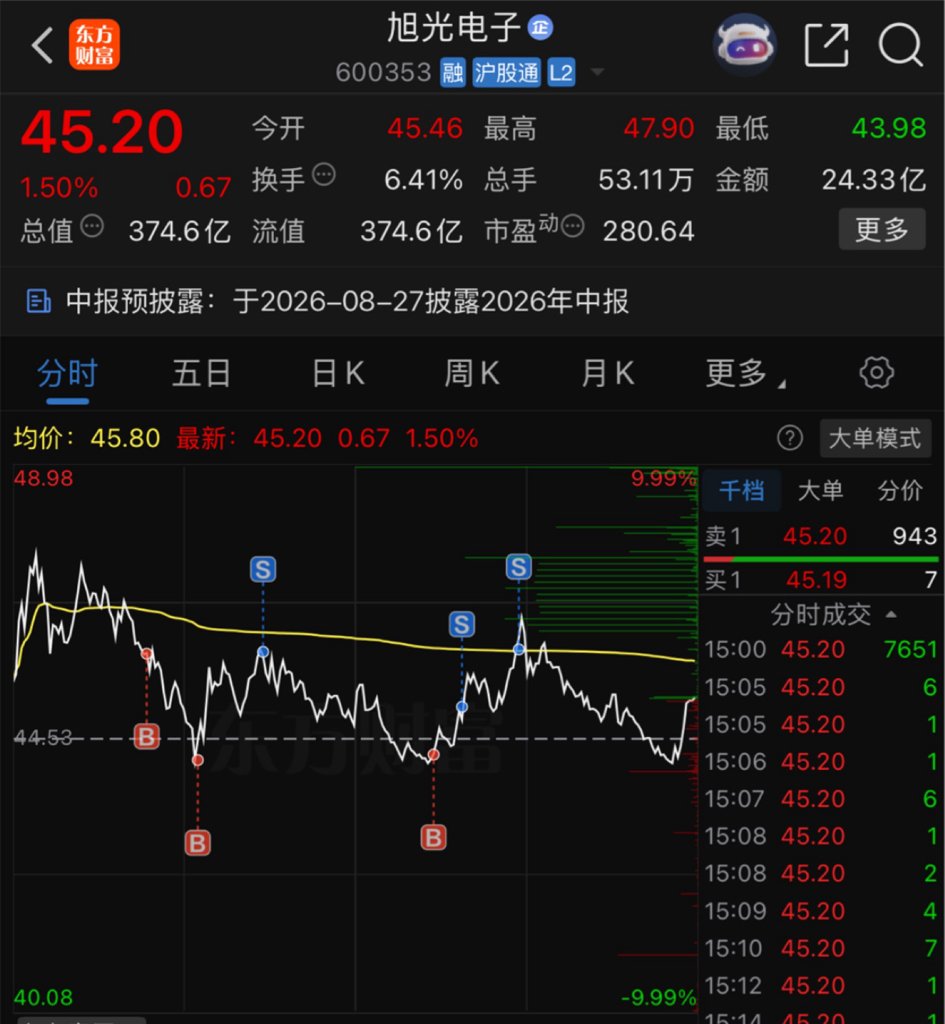
Task: Expand the stock title dropdown arrow
Action: [597, 72]
